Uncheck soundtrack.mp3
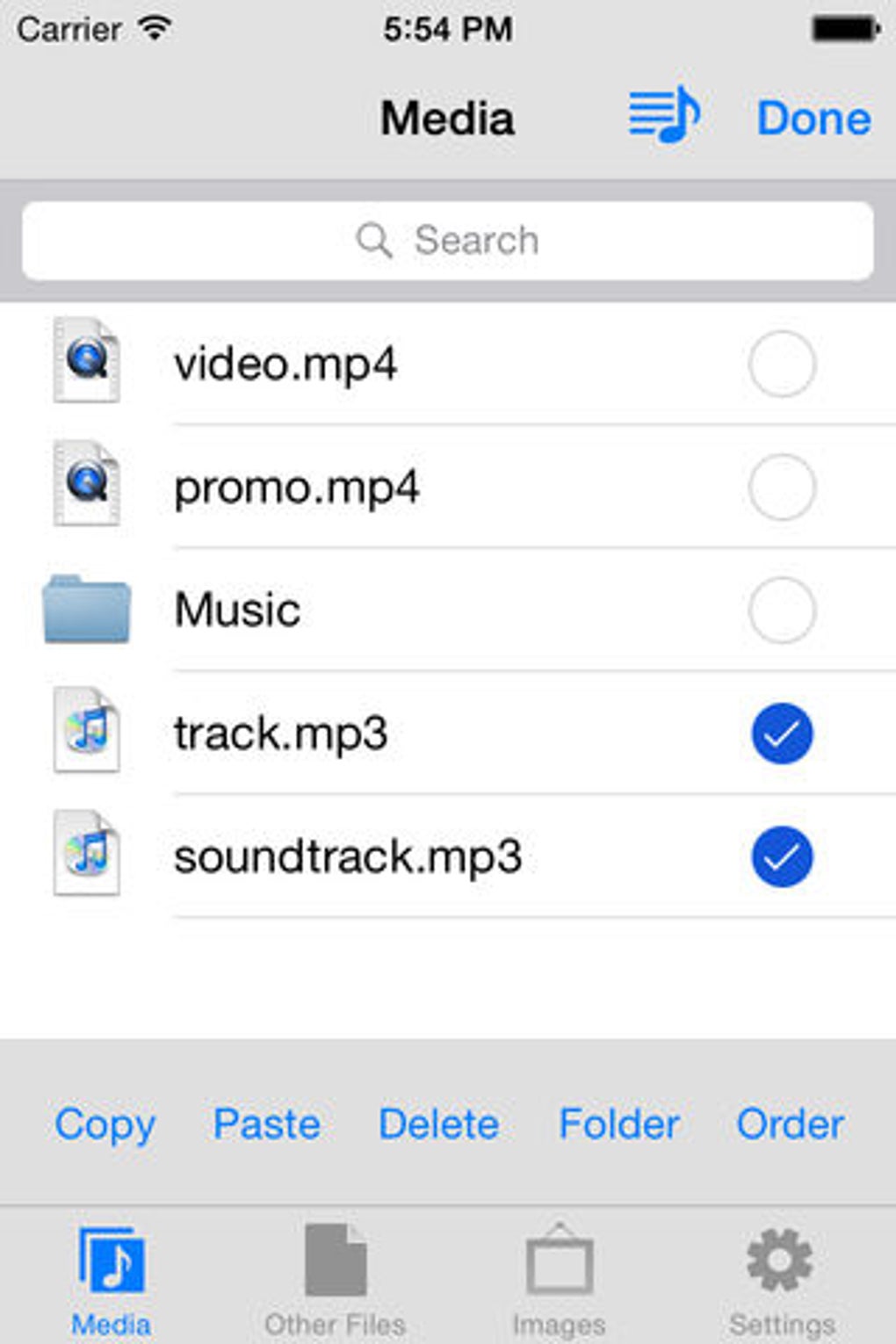896x1344 pixels. 782,856
